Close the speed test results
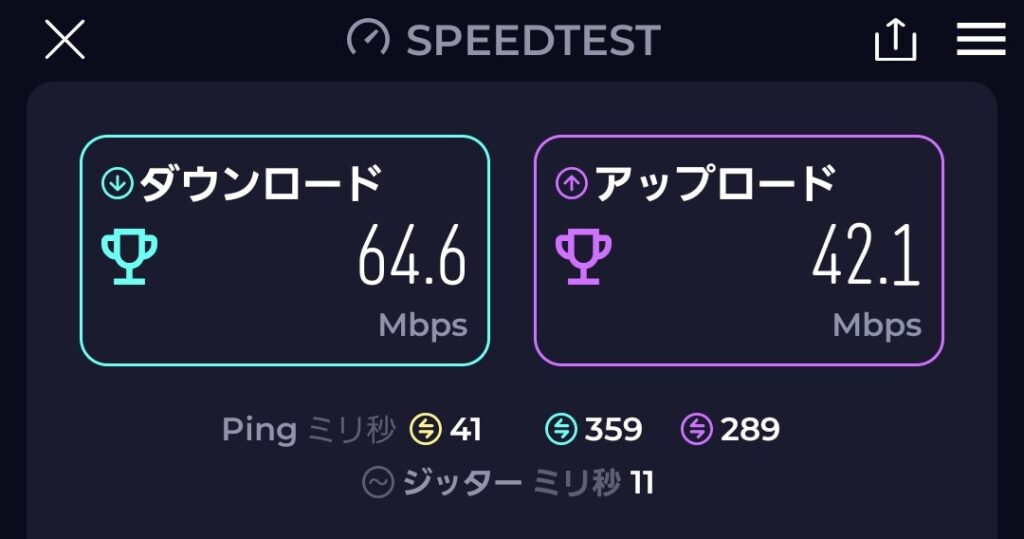Screen dimensions: 1024x539 [x=65, y=40]
